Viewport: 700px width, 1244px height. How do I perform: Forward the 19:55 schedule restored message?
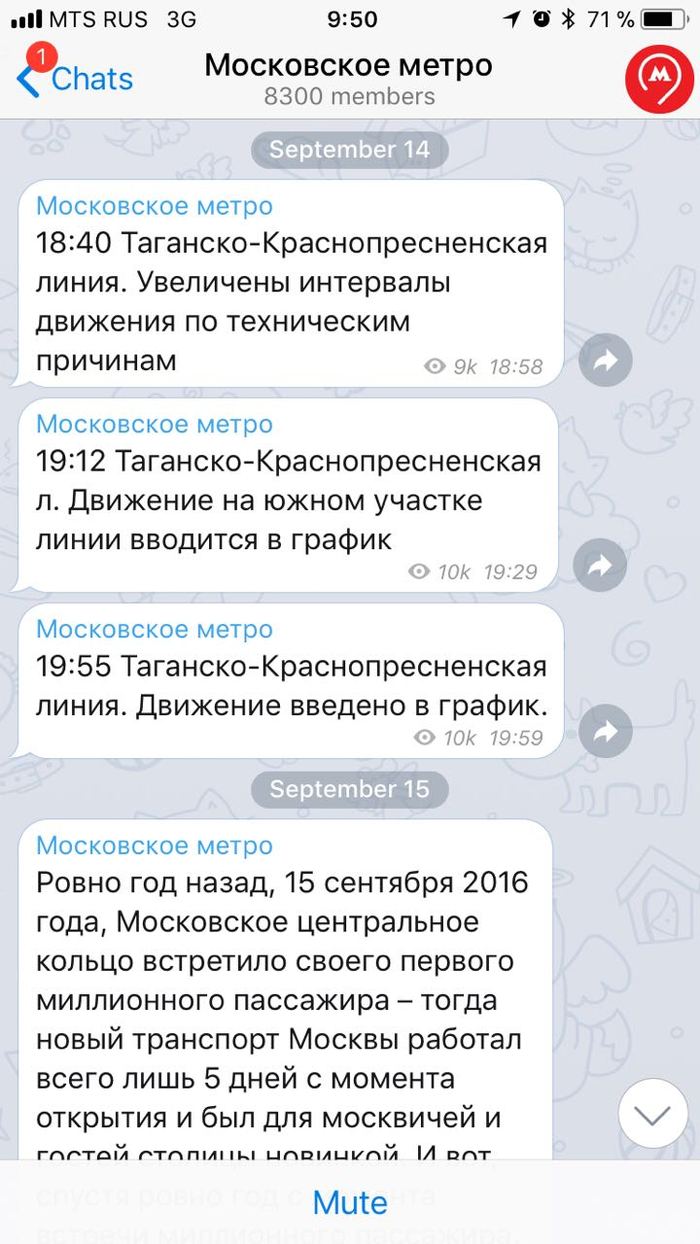(605, 731)
